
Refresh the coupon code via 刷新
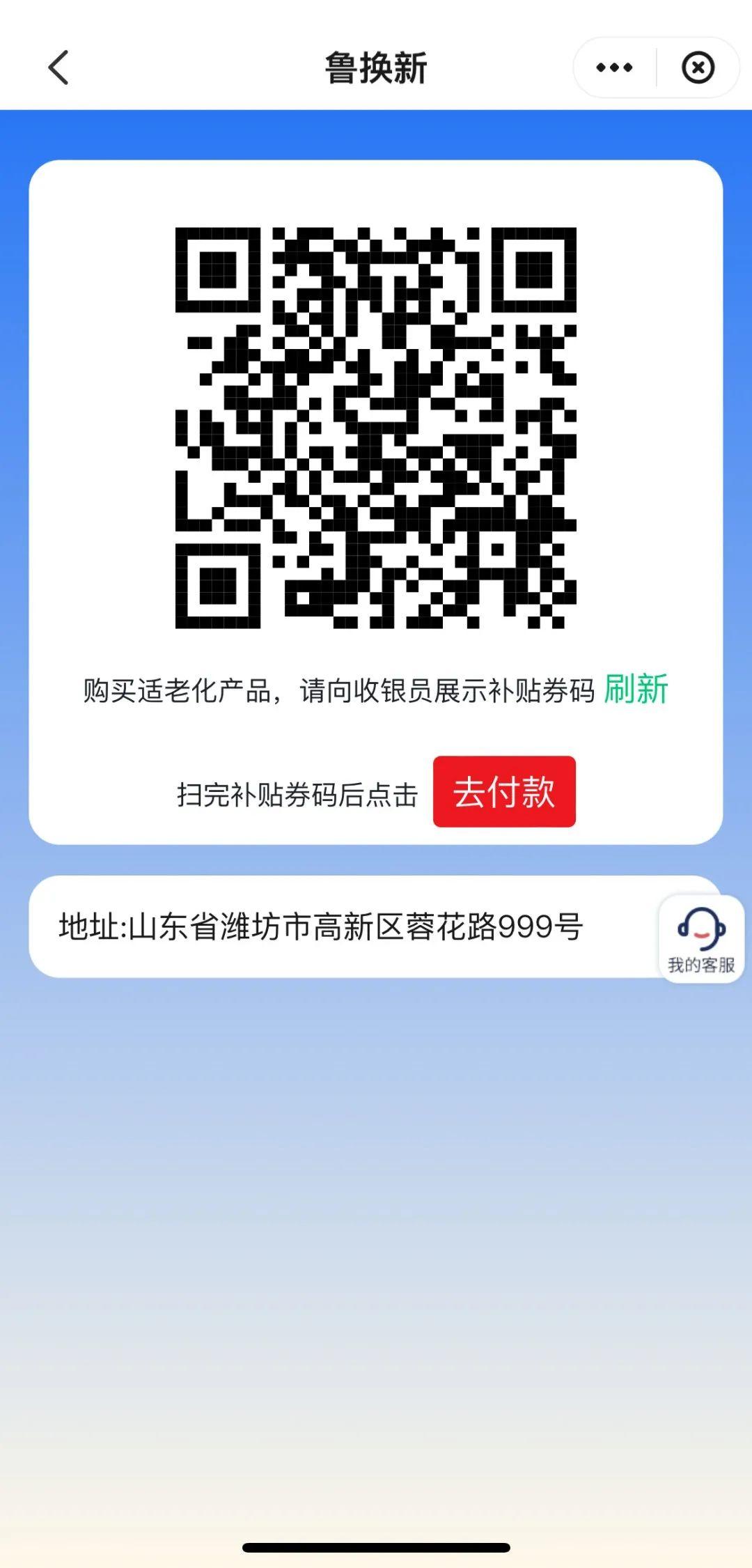tap(636, 689)
